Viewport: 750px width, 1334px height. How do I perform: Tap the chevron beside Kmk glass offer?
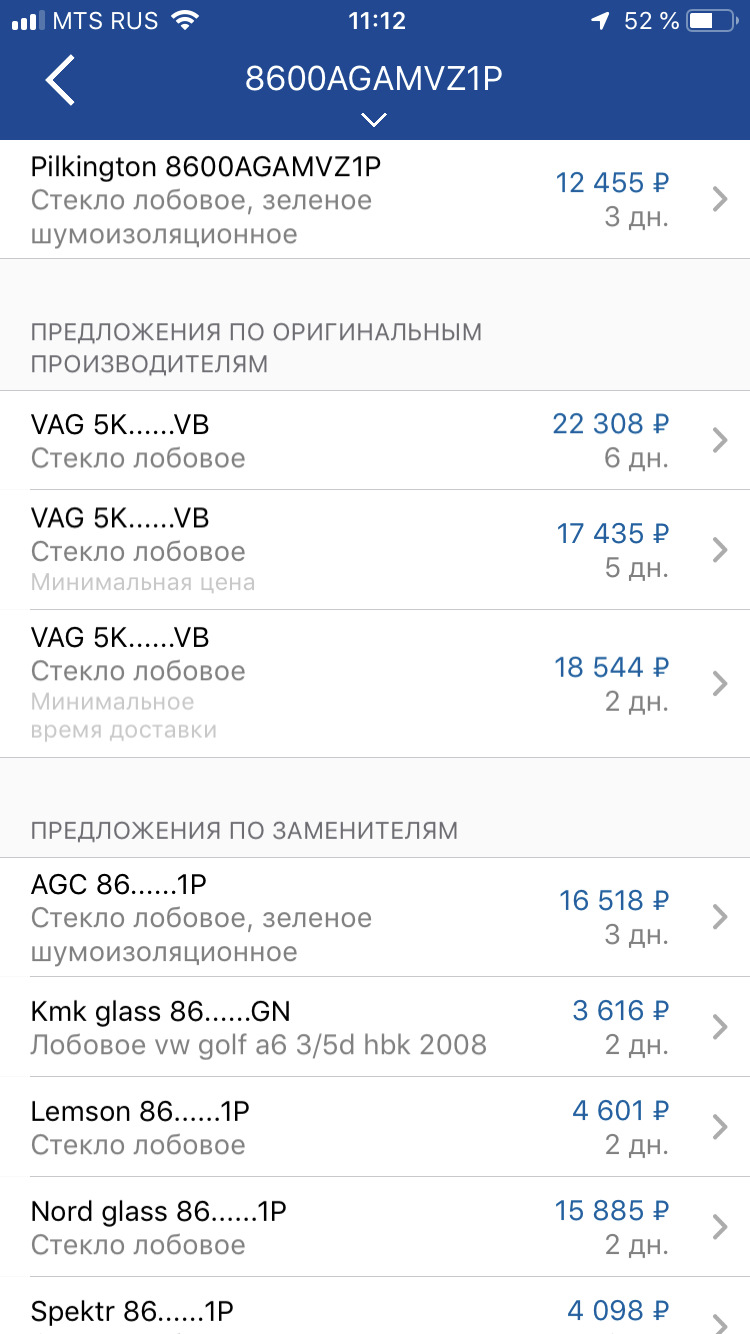tap(719, 1026)
